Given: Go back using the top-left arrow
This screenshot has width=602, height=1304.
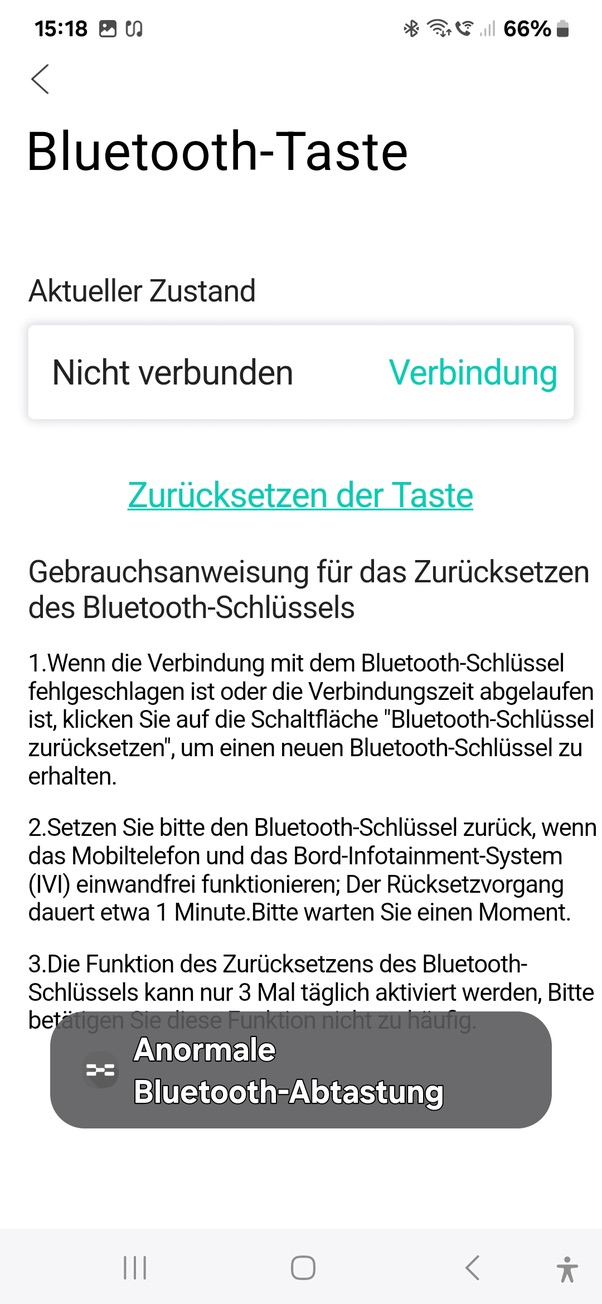Looking at the screenshot, I should (40, 79).
